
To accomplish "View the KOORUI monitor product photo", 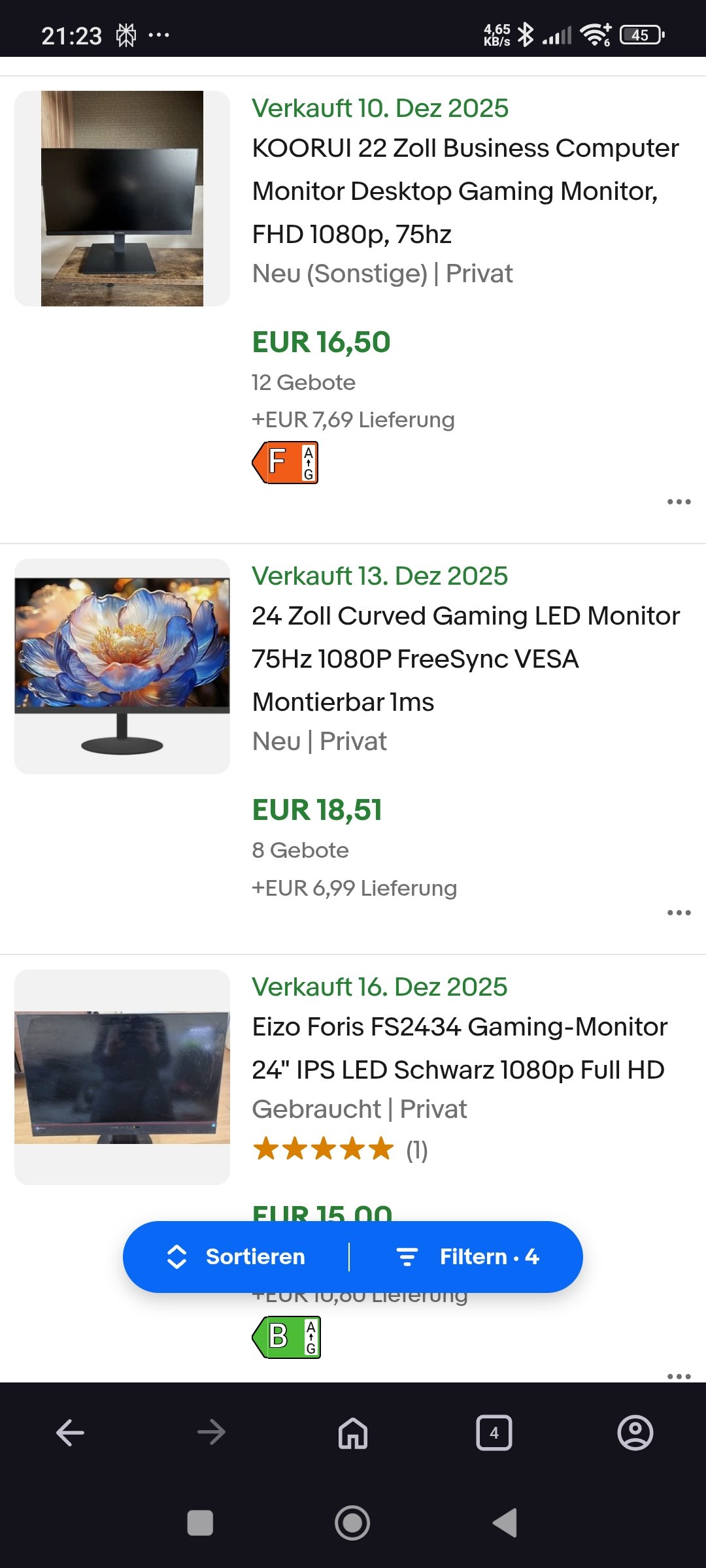I will point(122,199).
